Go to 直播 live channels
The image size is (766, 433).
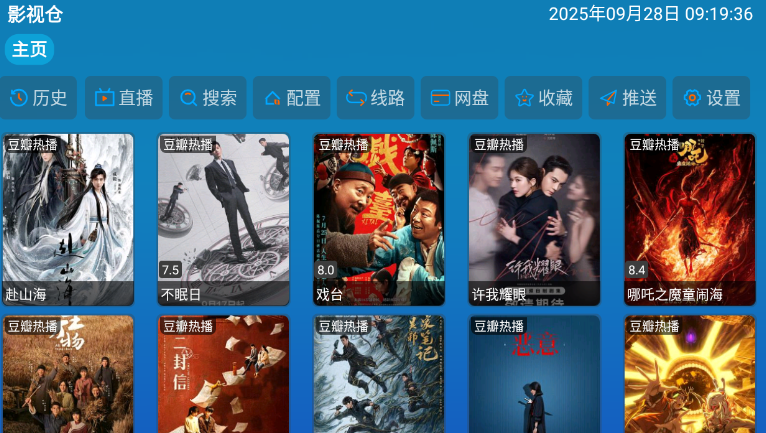click(124, 98)
